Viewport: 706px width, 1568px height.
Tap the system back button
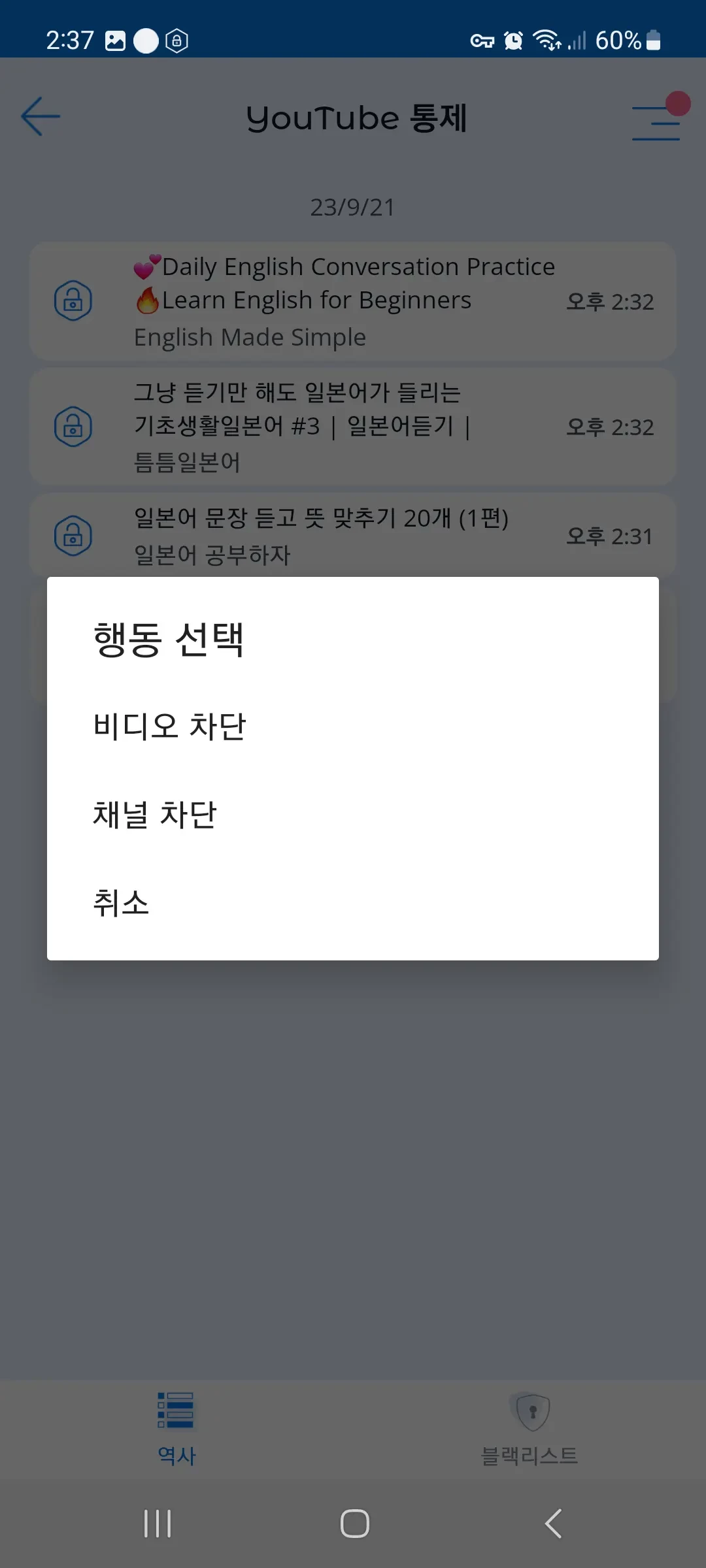553,1524
